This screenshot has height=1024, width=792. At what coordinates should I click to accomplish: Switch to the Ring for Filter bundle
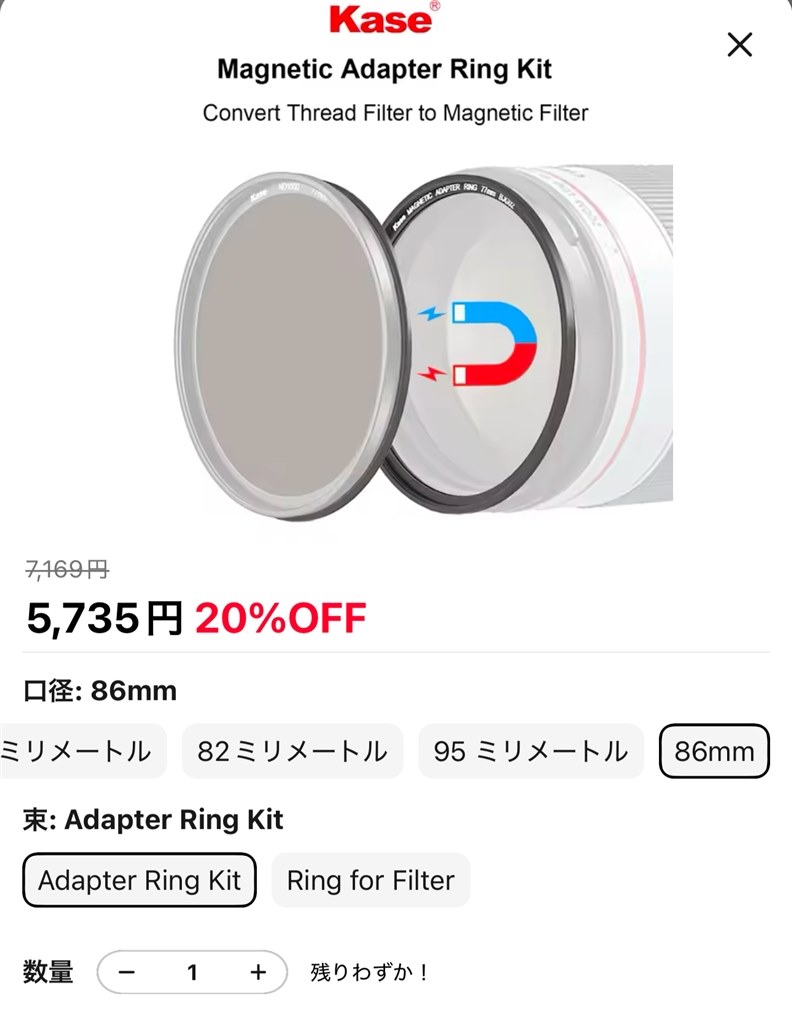click(370, 880)
